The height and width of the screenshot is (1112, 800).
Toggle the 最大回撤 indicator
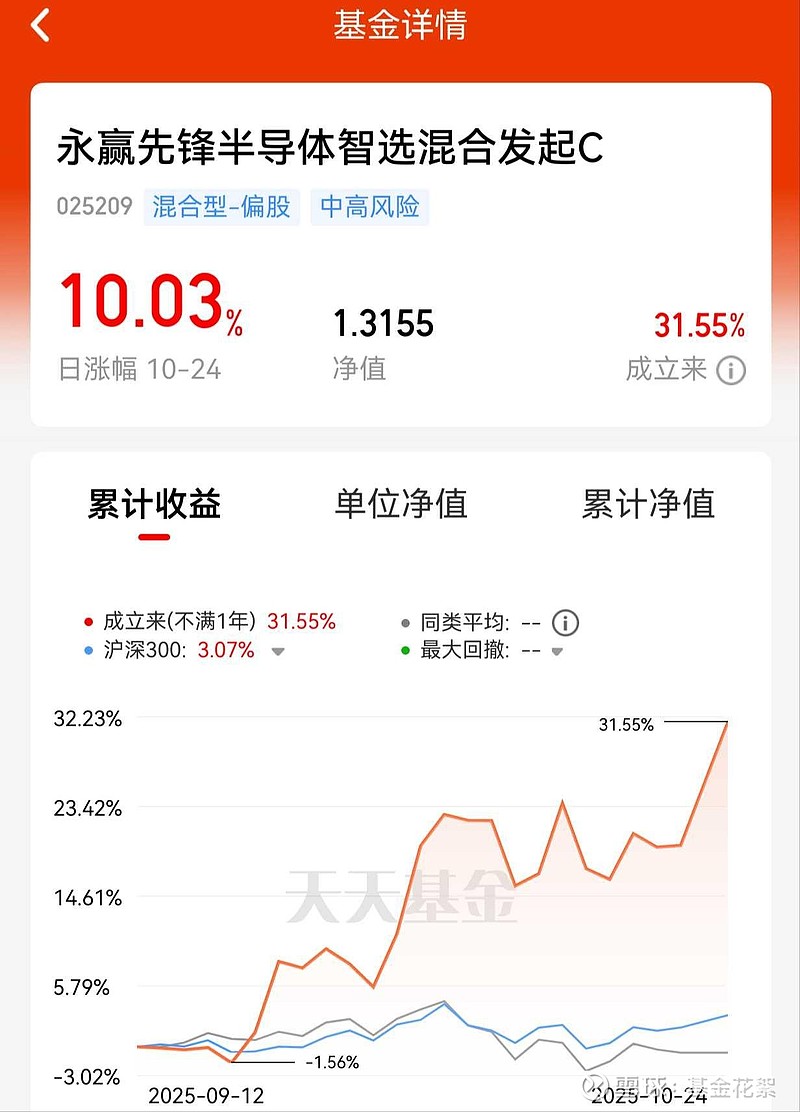[470, 650]
